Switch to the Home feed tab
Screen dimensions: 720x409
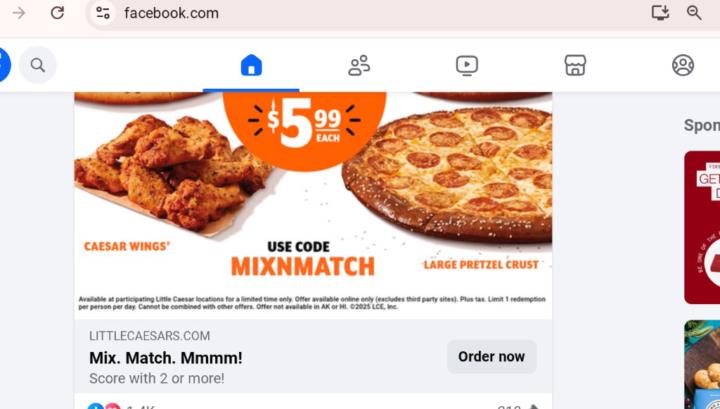(x=251, y=66)
